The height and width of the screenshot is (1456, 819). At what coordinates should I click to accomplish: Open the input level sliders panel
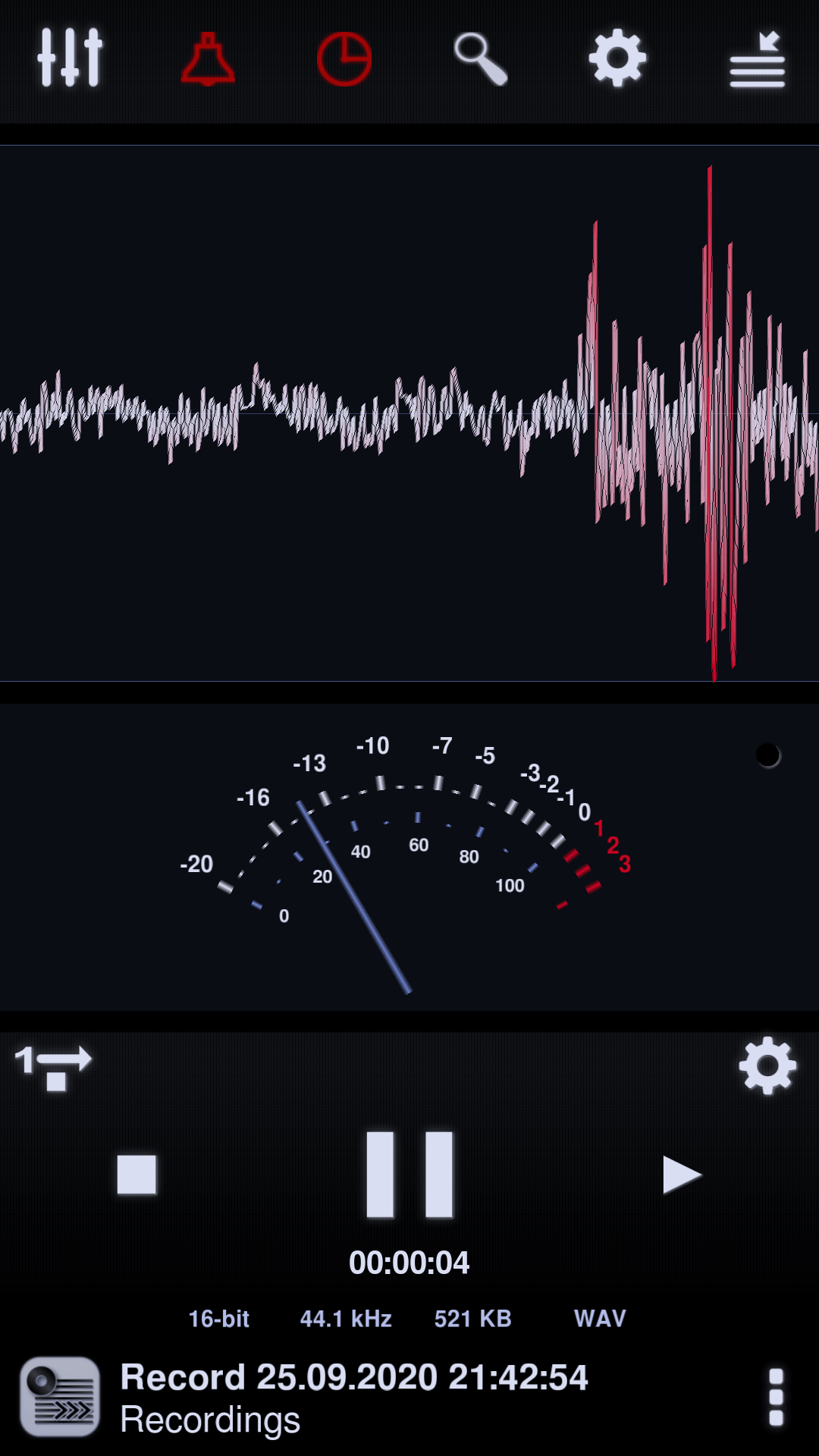point(70,59)
